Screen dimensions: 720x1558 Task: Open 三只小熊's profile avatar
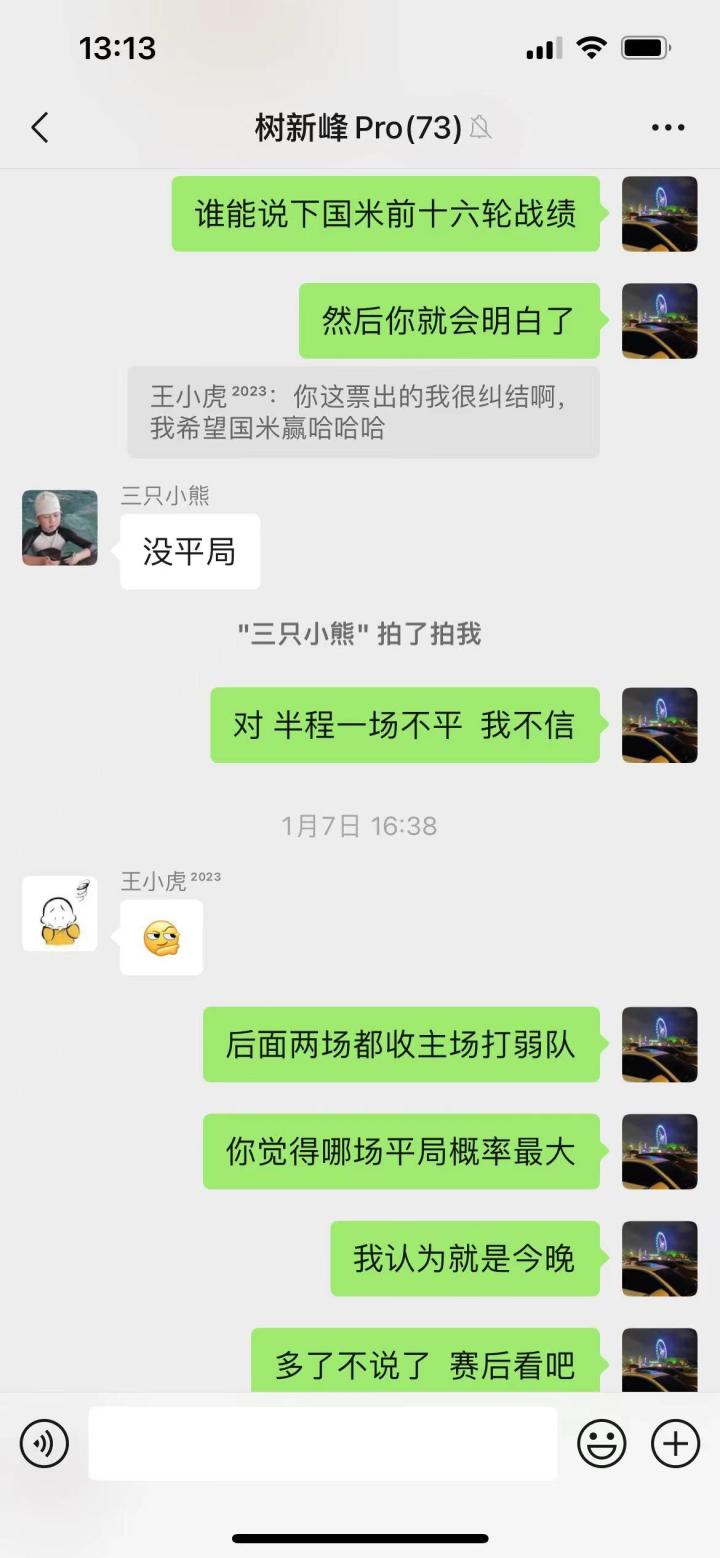click(x=60, y=528)
